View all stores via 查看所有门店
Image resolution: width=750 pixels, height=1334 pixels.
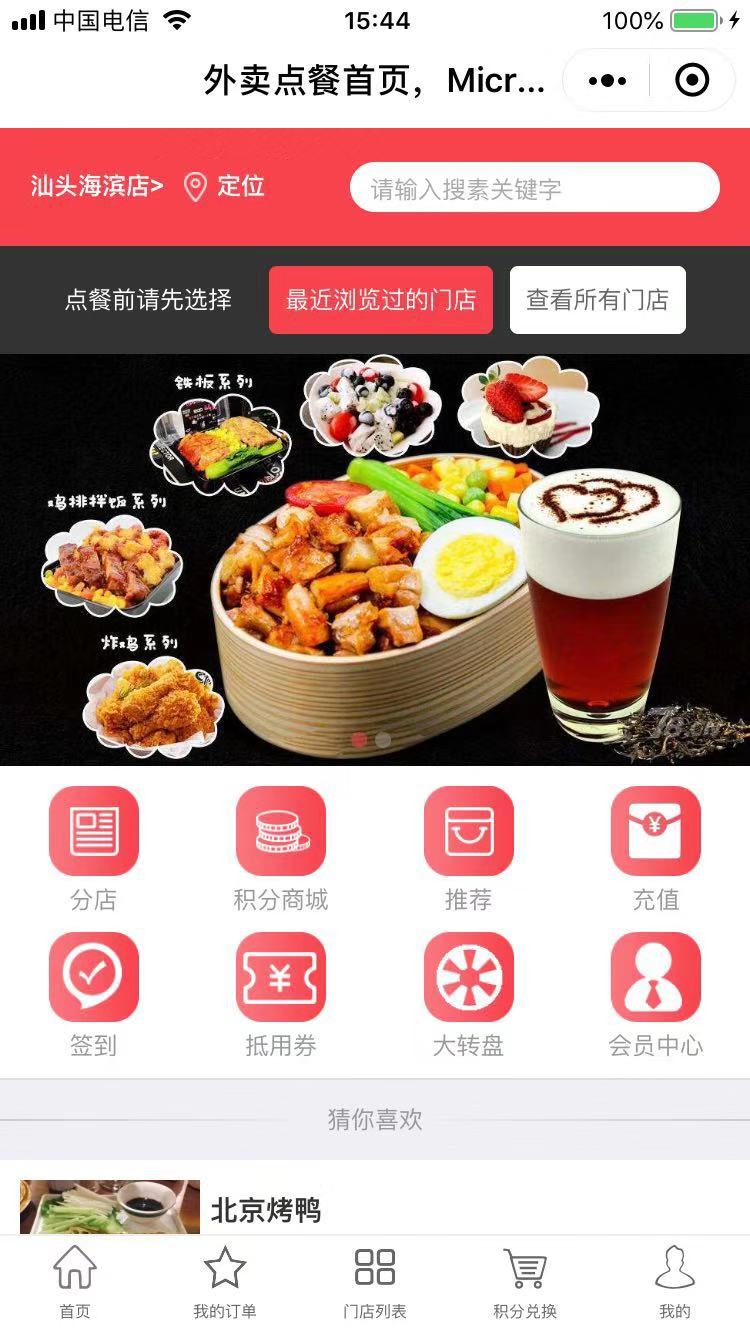click(x=597, y=300)
